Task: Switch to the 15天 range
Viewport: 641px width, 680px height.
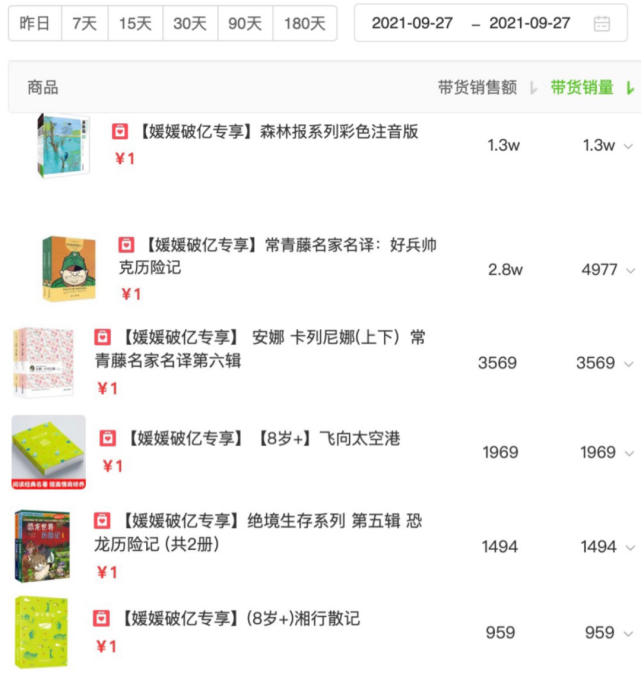Action: [135, 23]
